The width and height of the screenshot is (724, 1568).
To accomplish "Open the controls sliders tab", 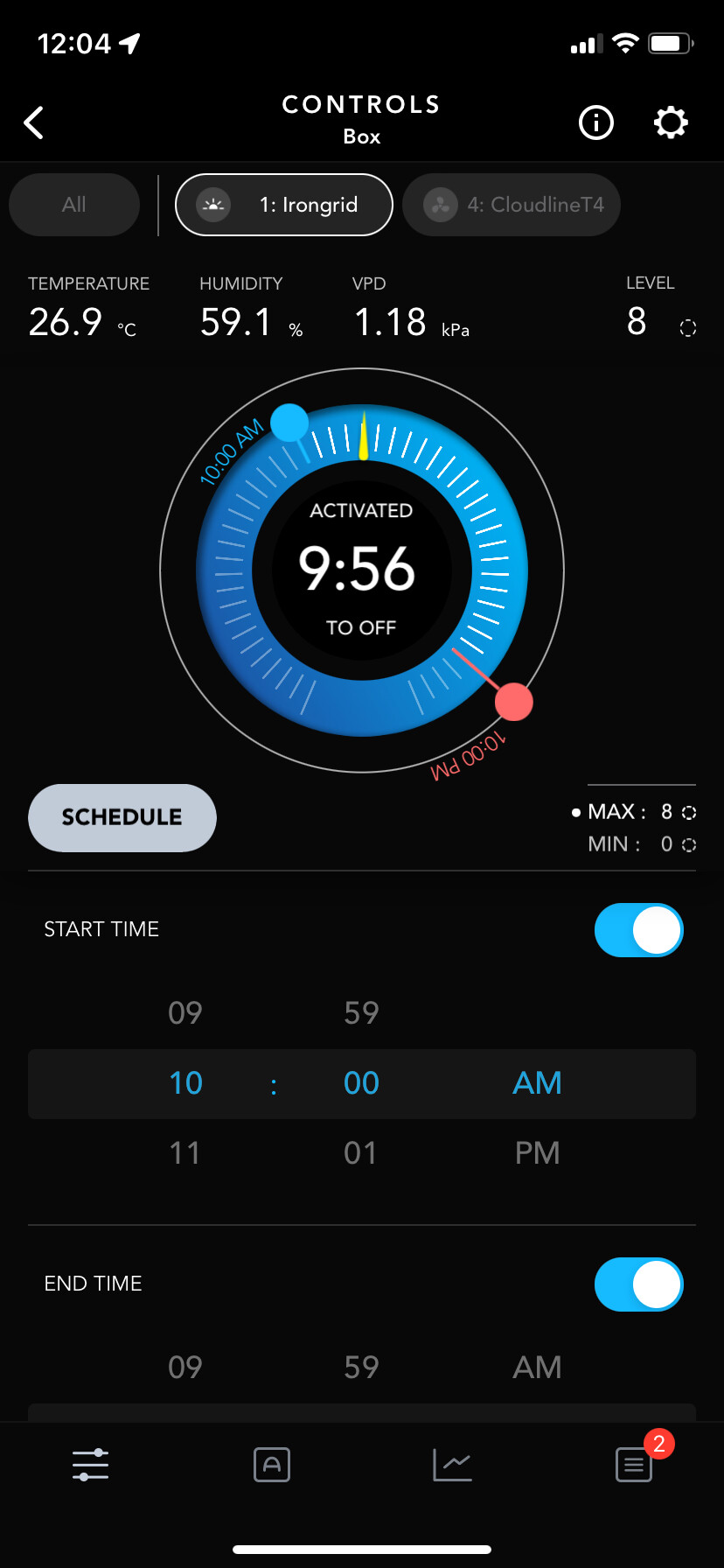I will pos(91,1464).
